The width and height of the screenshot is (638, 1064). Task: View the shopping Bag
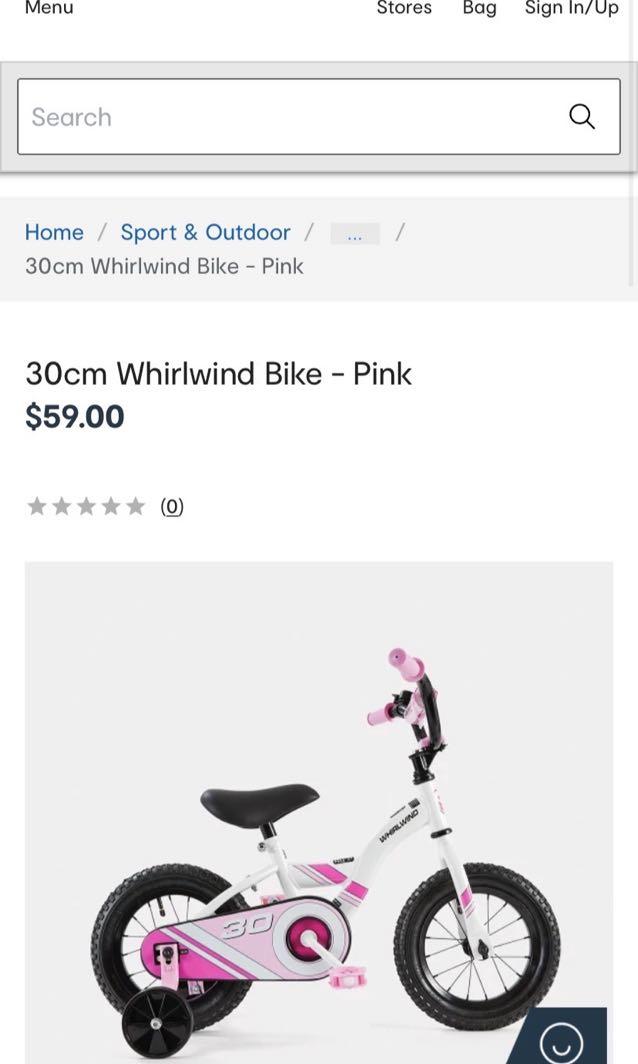click(x=479, y=8)
